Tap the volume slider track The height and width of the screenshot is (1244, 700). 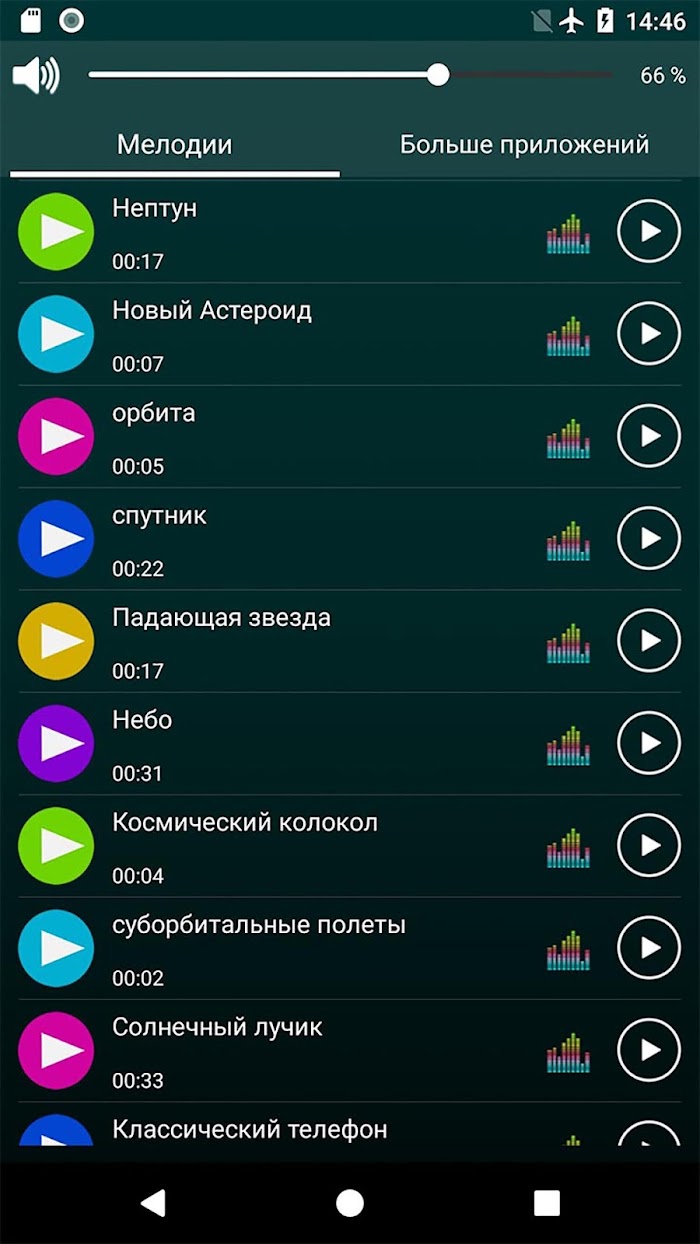point(351,75)
